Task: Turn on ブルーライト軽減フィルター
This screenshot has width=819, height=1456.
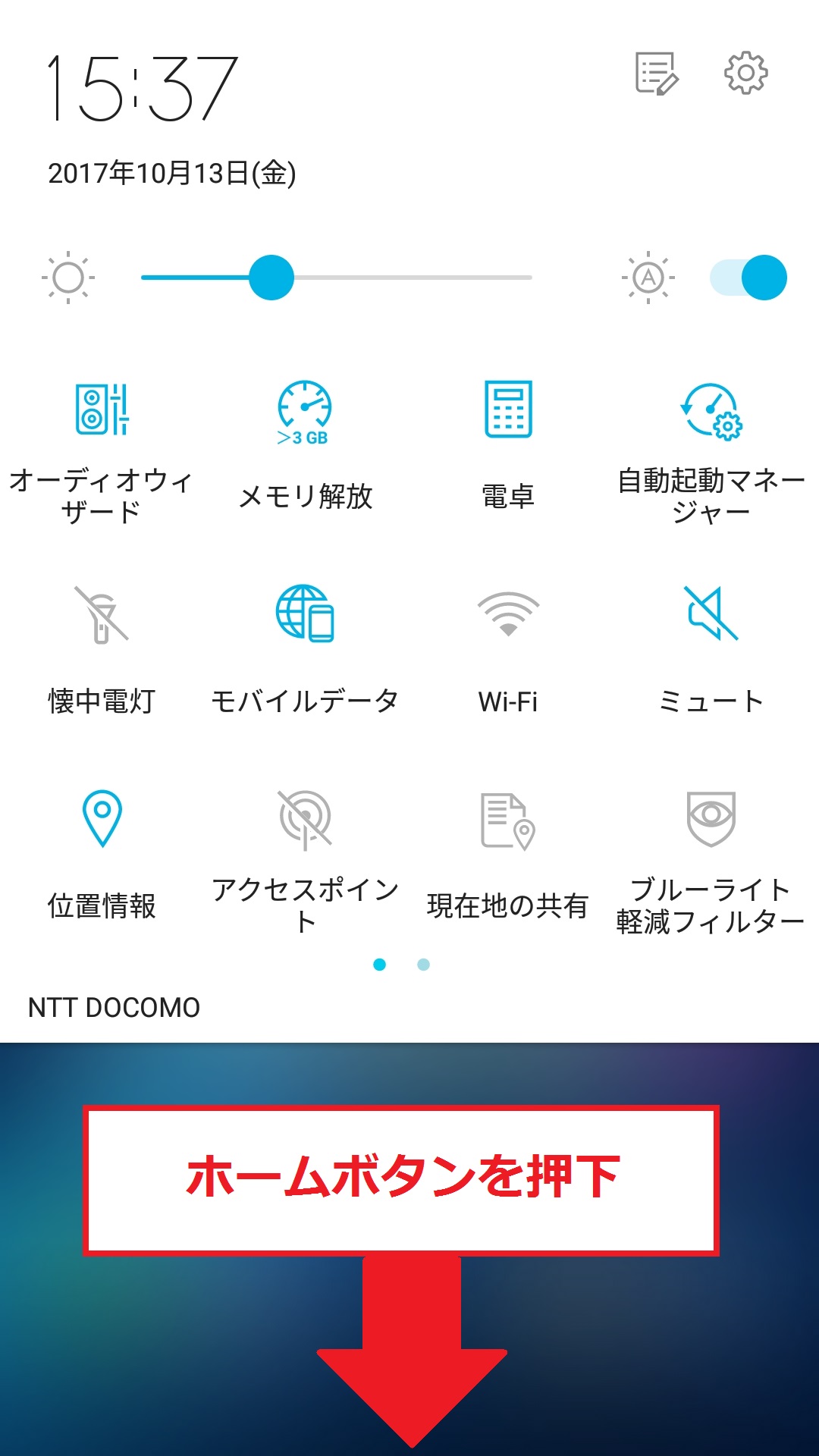Action: tap(711, 819)
